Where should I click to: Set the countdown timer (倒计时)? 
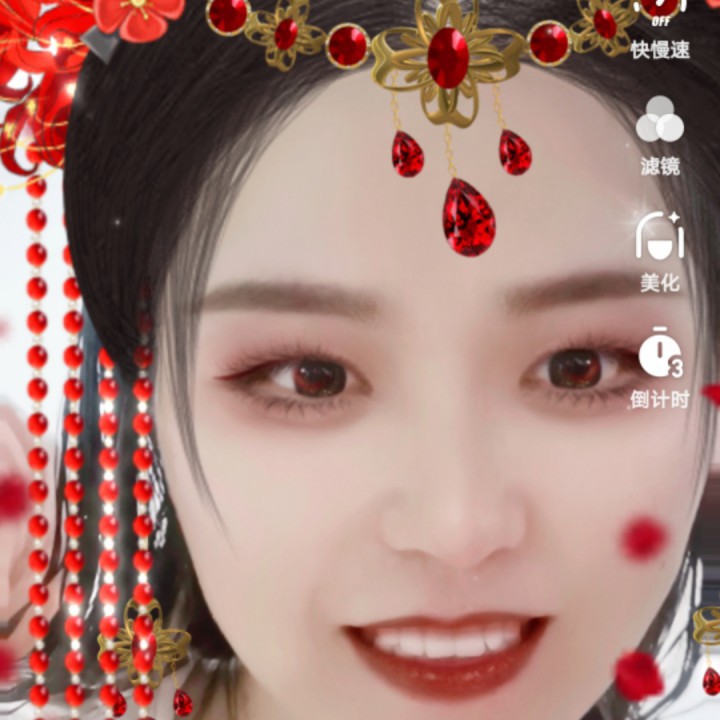(659, 367)
